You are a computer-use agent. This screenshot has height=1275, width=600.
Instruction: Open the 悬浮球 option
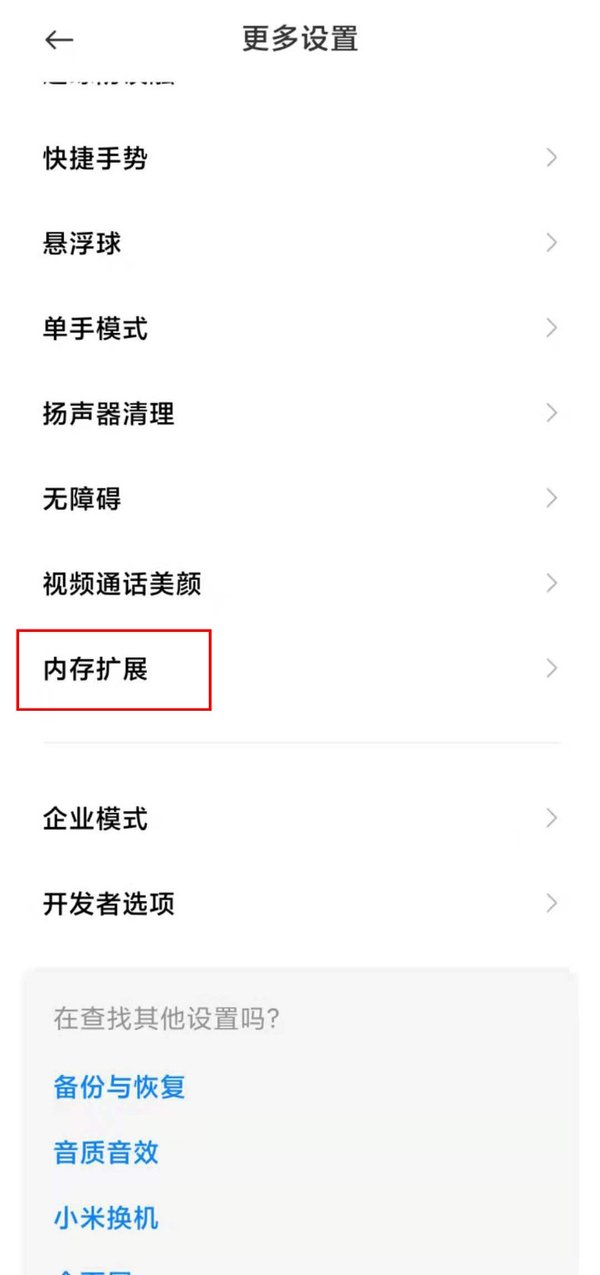coord(82,243)
